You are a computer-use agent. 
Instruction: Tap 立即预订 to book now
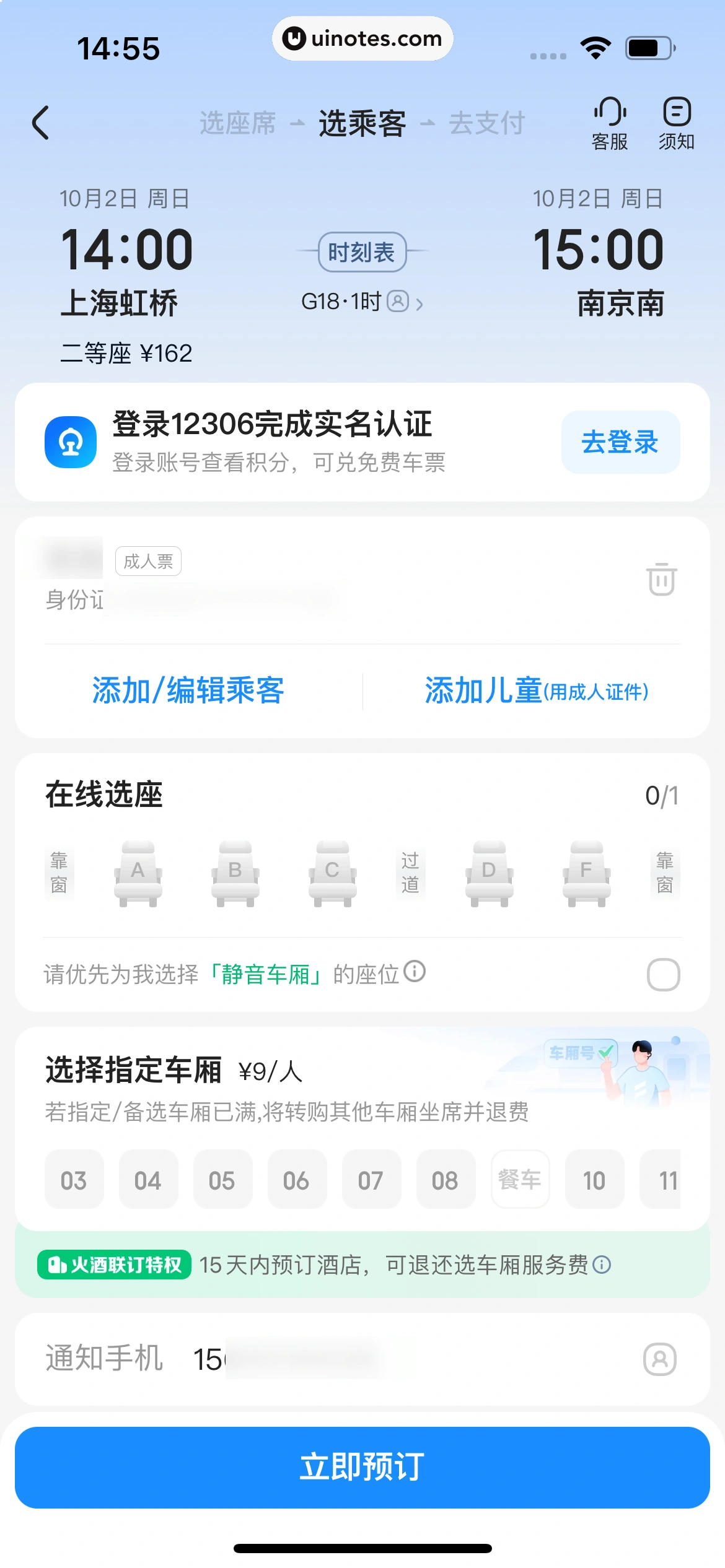coord(362,1467)
